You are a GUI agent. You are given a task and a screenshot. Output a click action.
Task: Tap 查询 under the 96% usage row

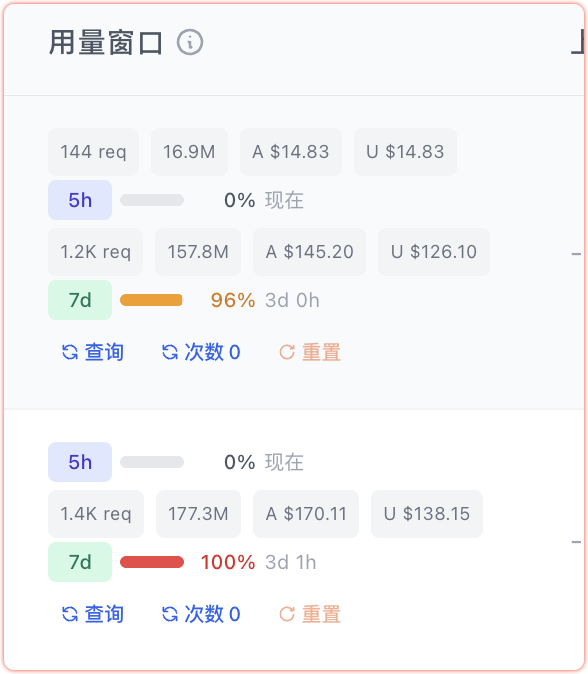tap(93, 352)
